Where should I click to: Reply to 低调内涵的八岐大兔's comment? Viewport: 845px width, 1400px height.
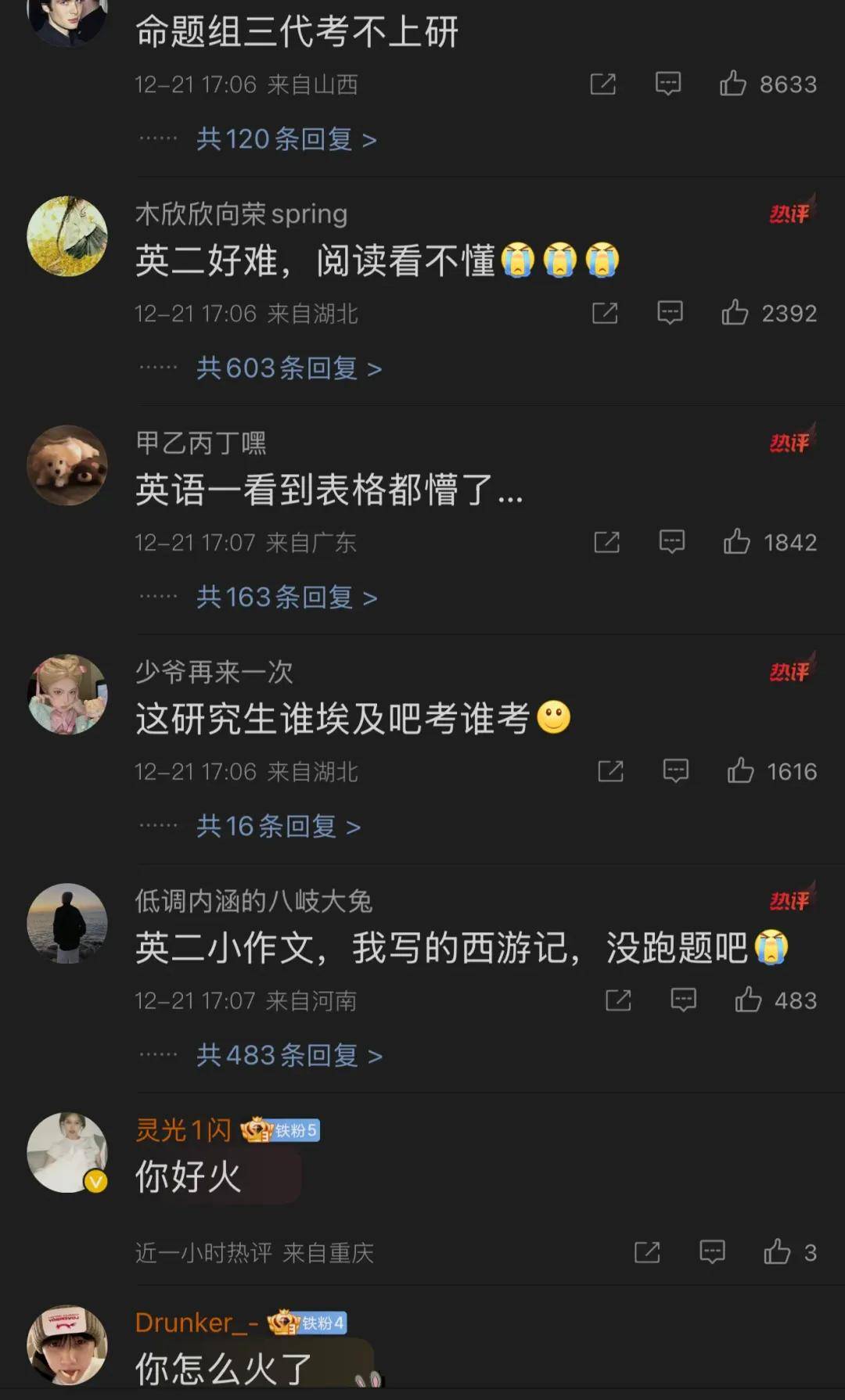[x=683, y=1000]
